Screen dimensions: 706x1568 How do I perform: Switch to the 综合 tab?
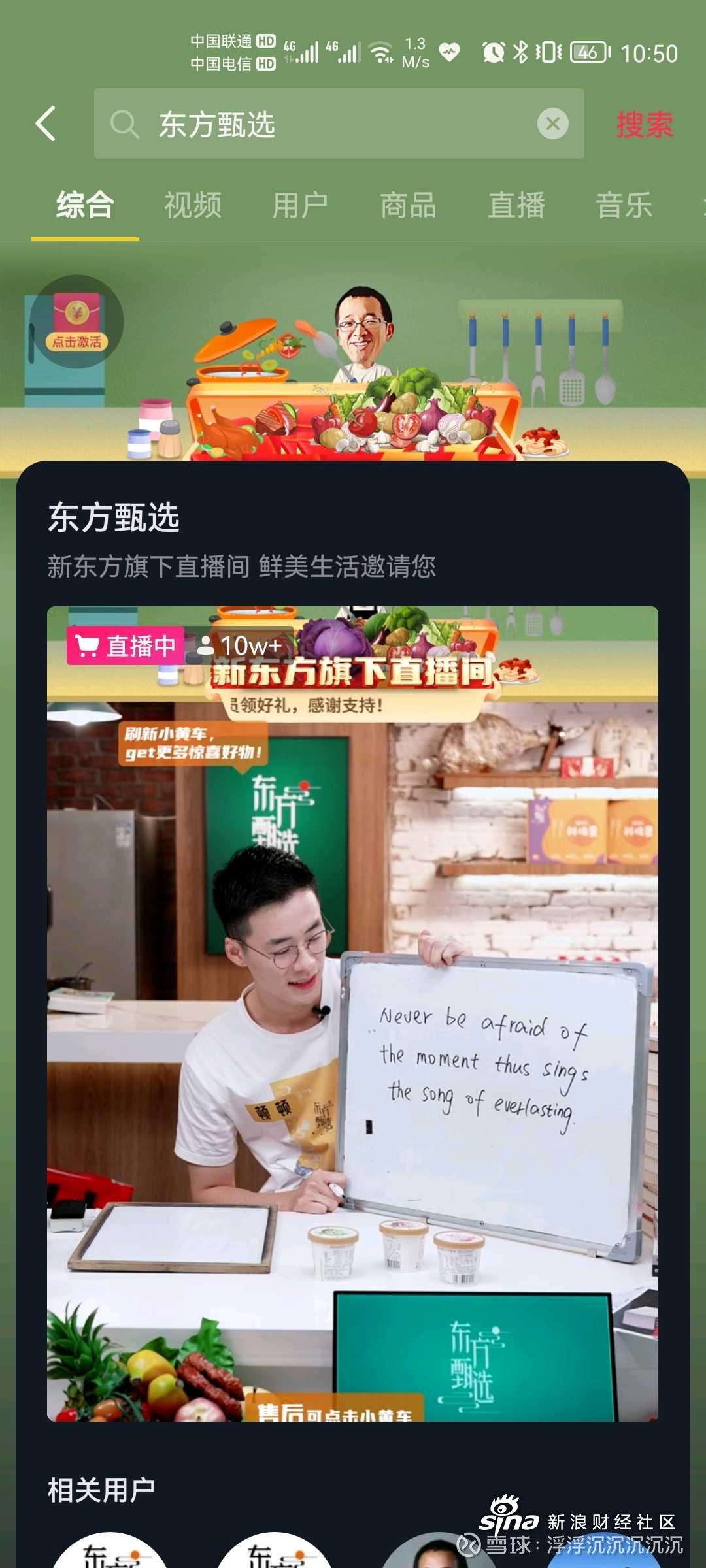[x=85, y=205]
